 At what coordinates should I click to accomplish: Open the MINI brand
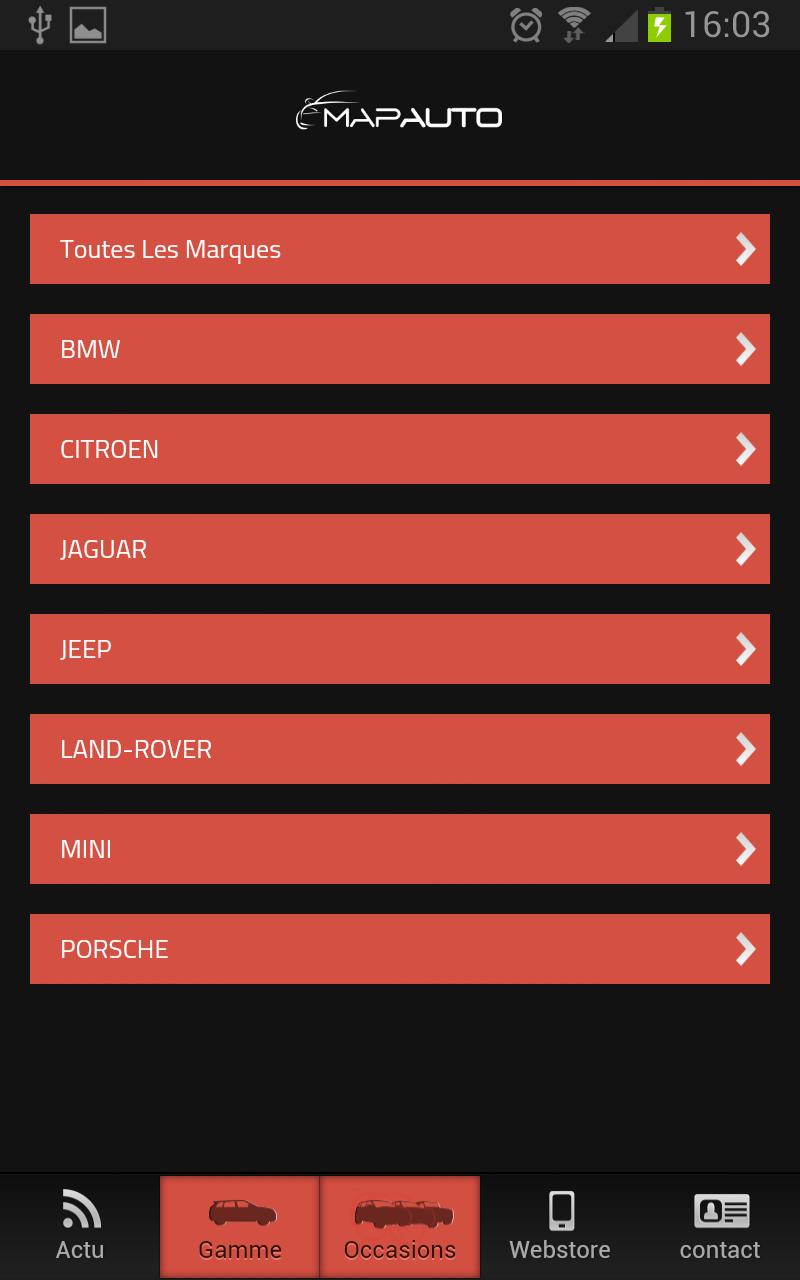pyautogui.click(x=400, y=849)
